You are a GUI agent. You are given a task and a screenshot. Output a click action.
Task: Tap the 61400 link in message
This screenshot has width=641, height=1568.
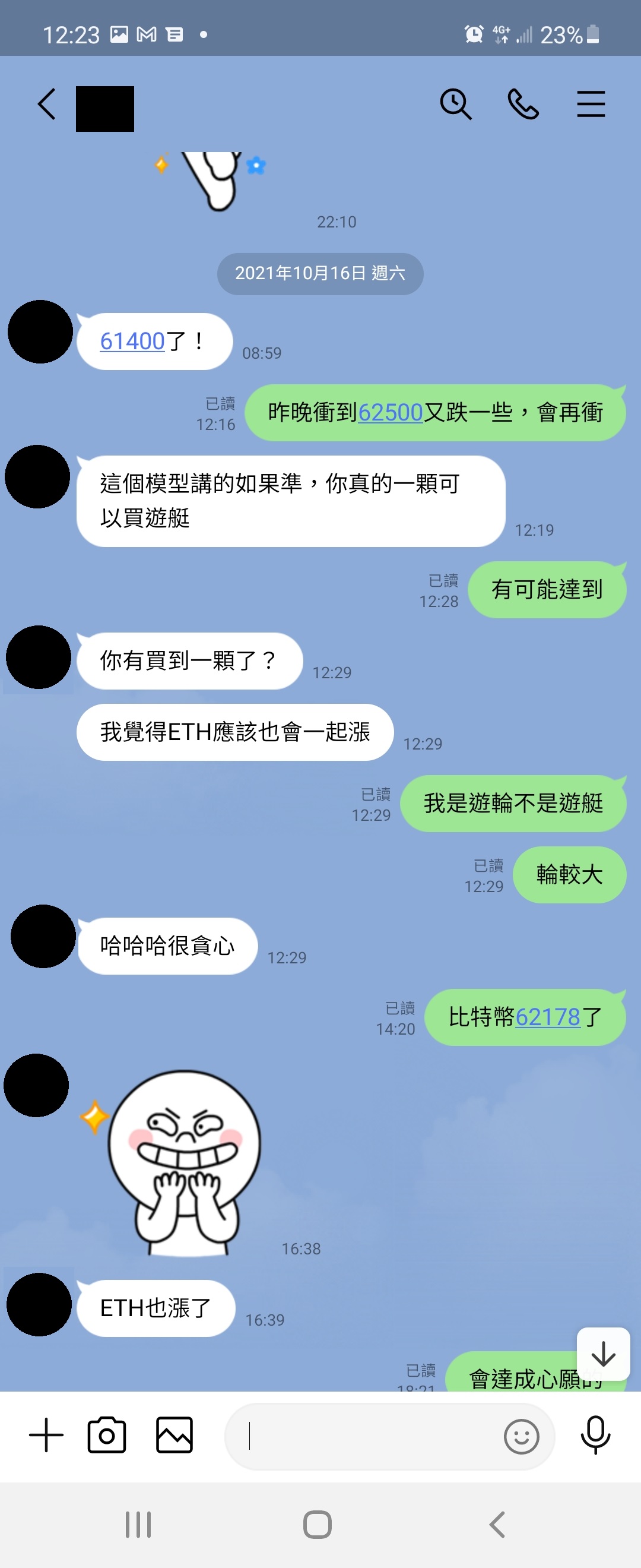[x=132, y=342]
